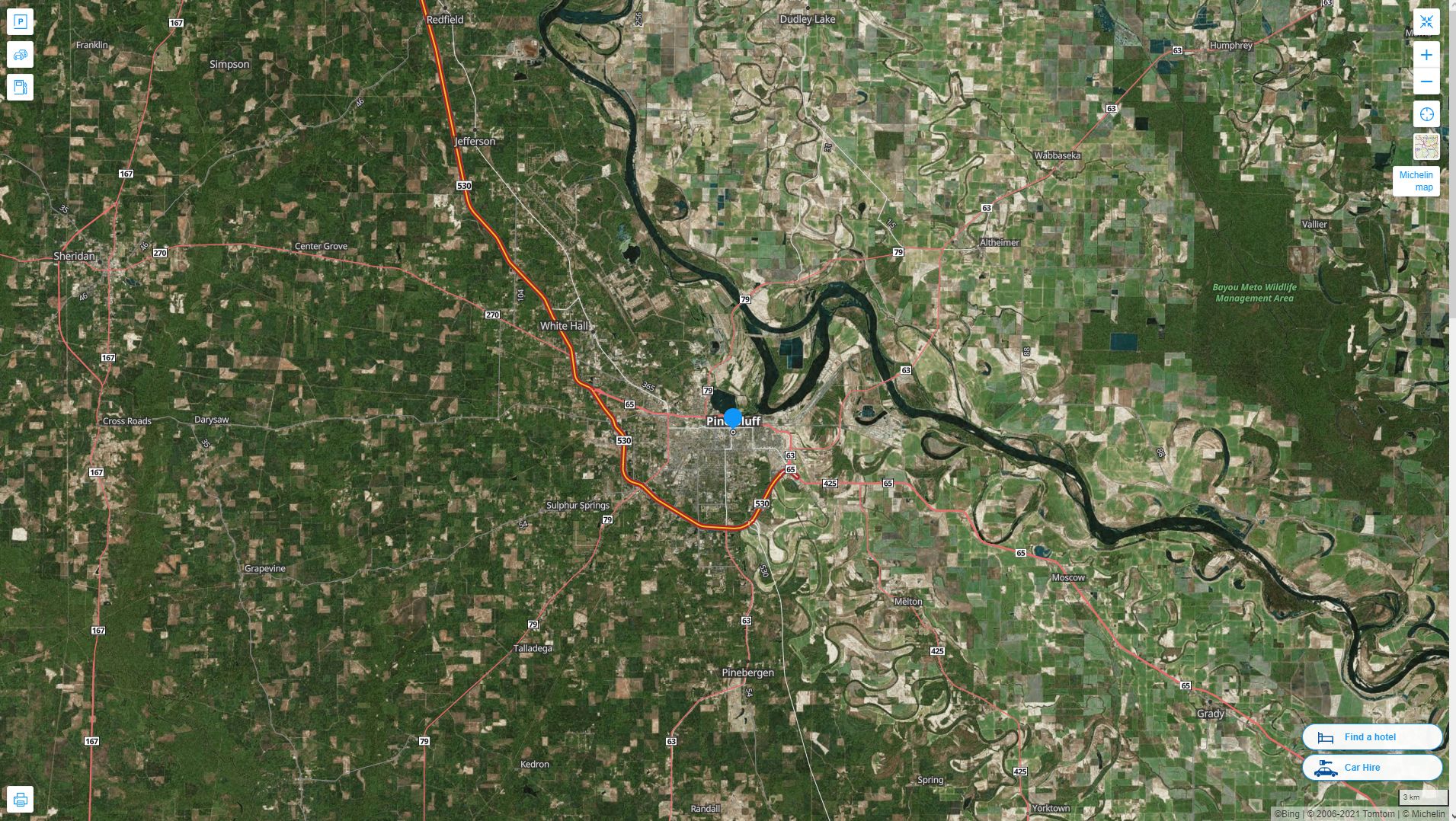
Task: Zoom in with the plus button
Action: (1426, 55)
